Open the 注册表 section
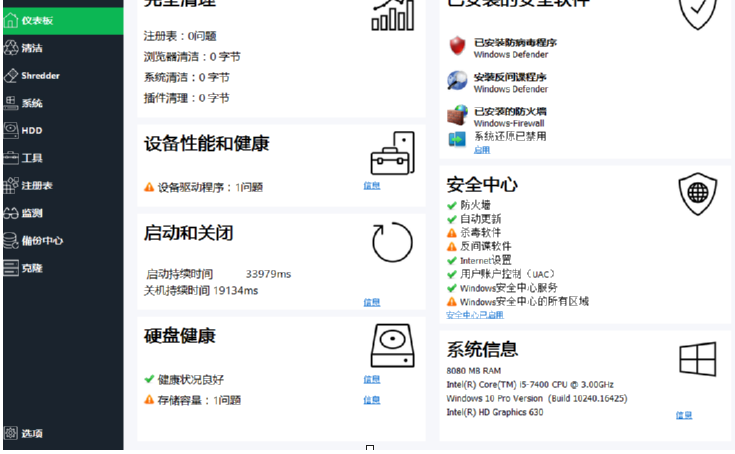 click(38, 185)
